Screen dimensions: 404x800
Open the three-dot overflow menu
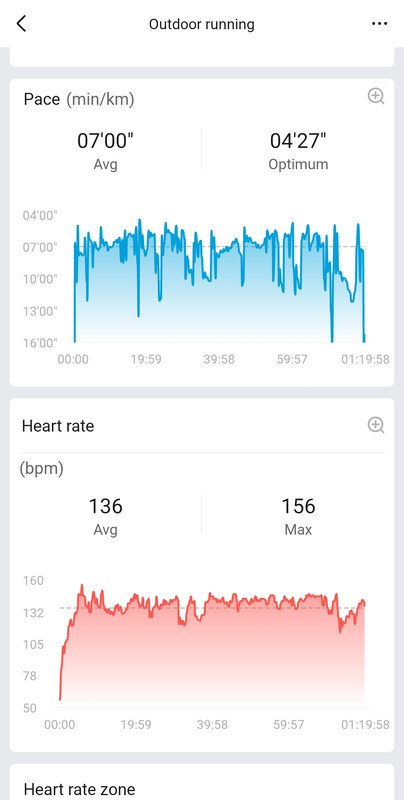pos(380,24)
